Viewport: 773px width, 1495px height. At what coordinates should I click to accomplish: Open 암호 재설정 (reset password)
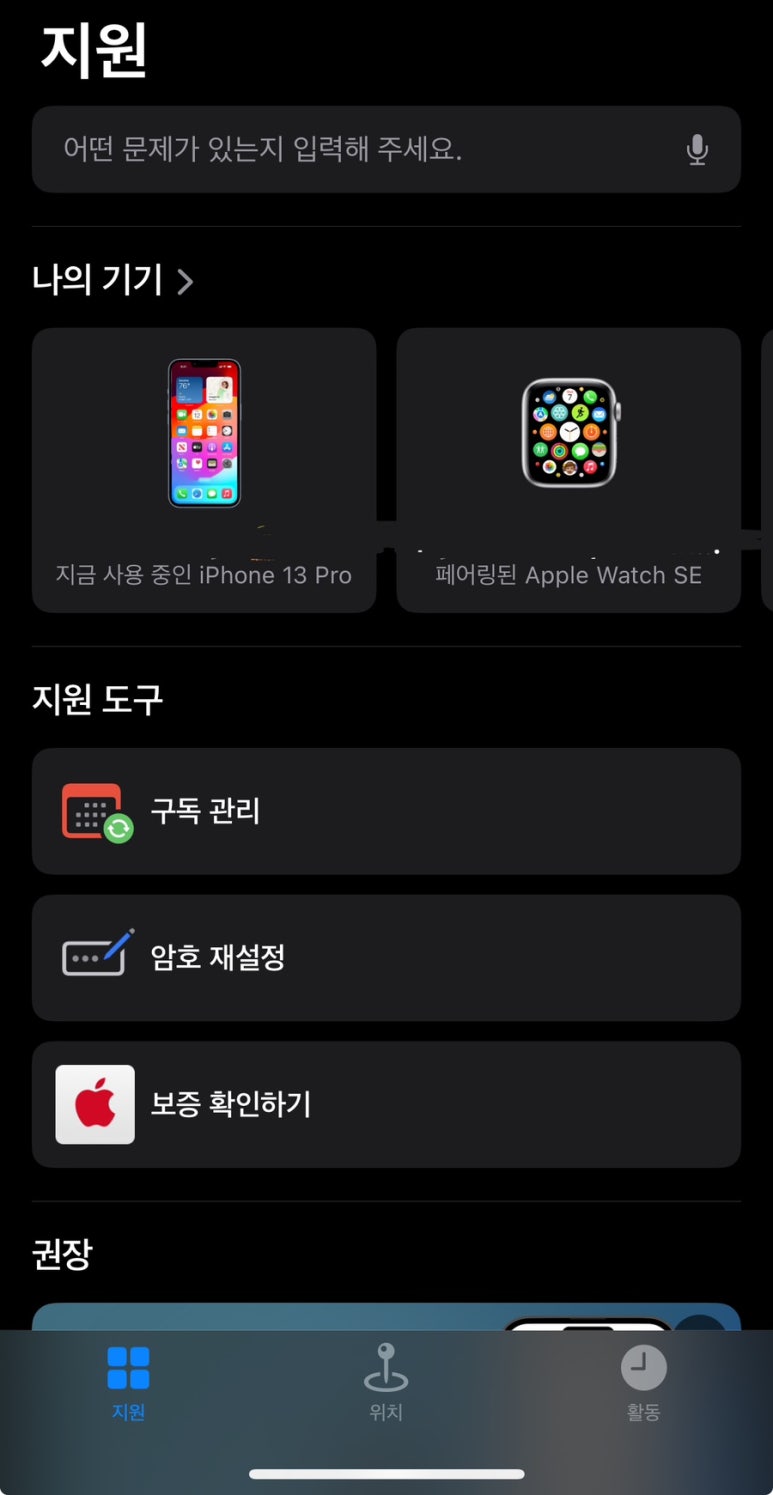[x=386, y=958]
